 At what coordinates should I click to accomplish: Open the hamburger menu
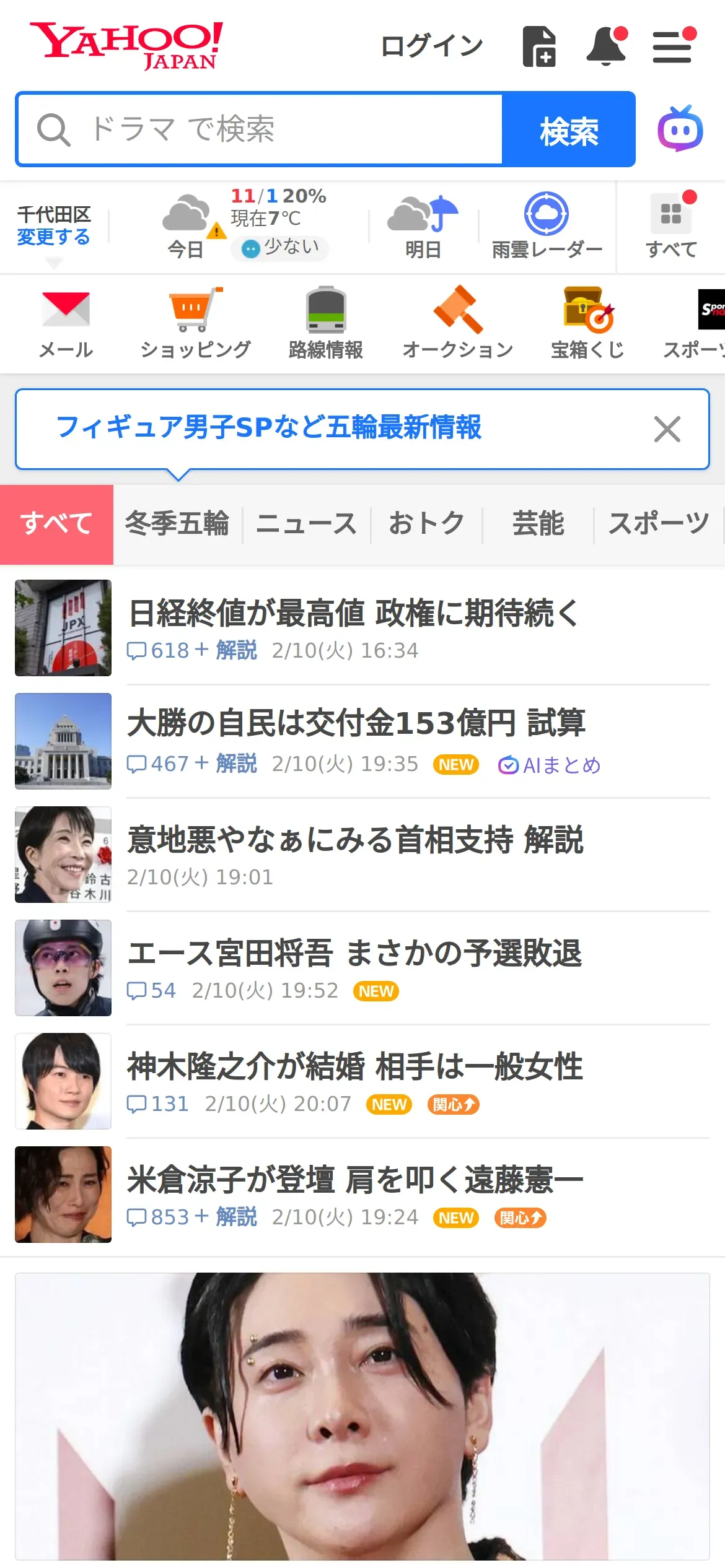point(672,46)
